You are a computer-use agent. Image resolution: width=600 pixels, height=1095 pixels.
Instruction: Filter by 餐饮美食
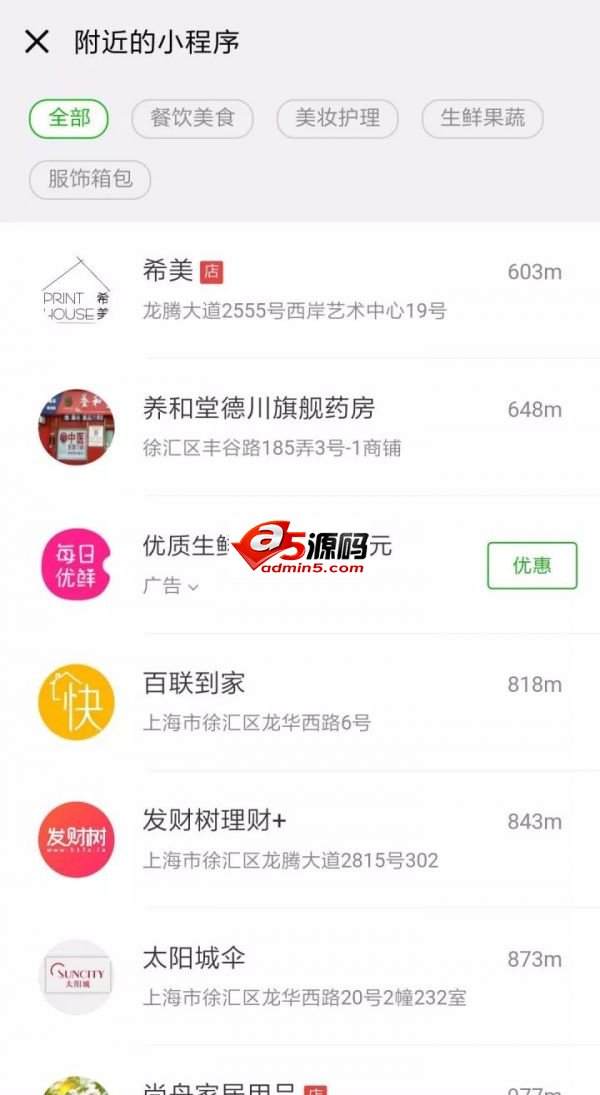[x=192, y=118]
